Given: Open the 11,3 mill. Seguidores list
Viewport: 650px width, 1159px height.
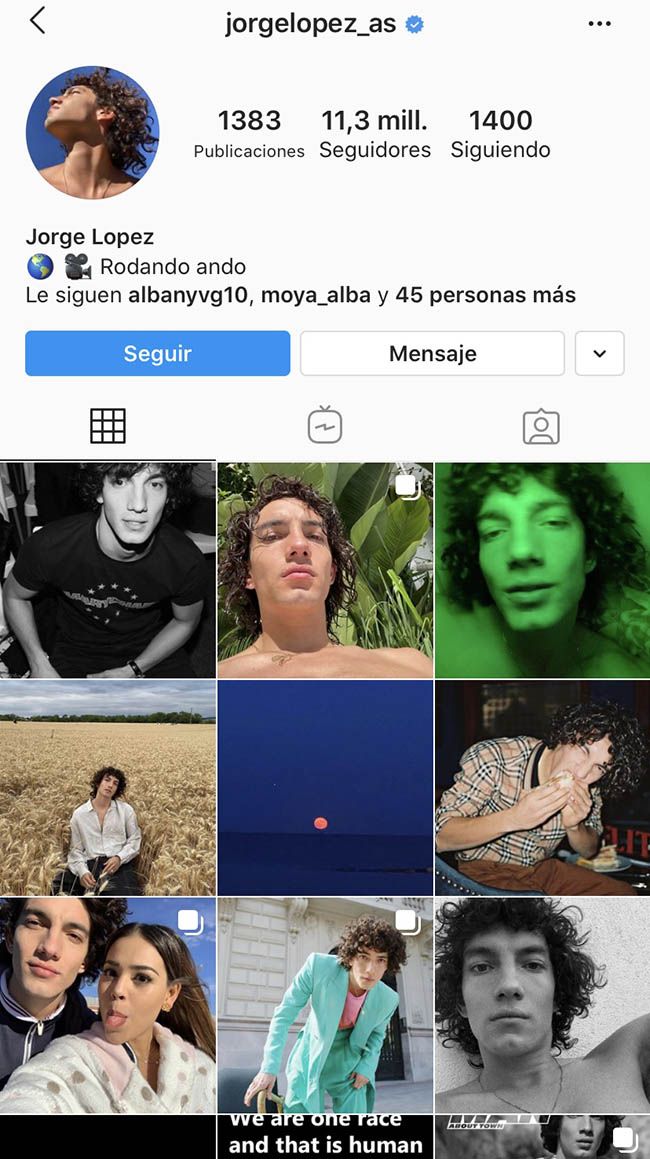Looking at the screenshot, I should [x=375, y=134].
